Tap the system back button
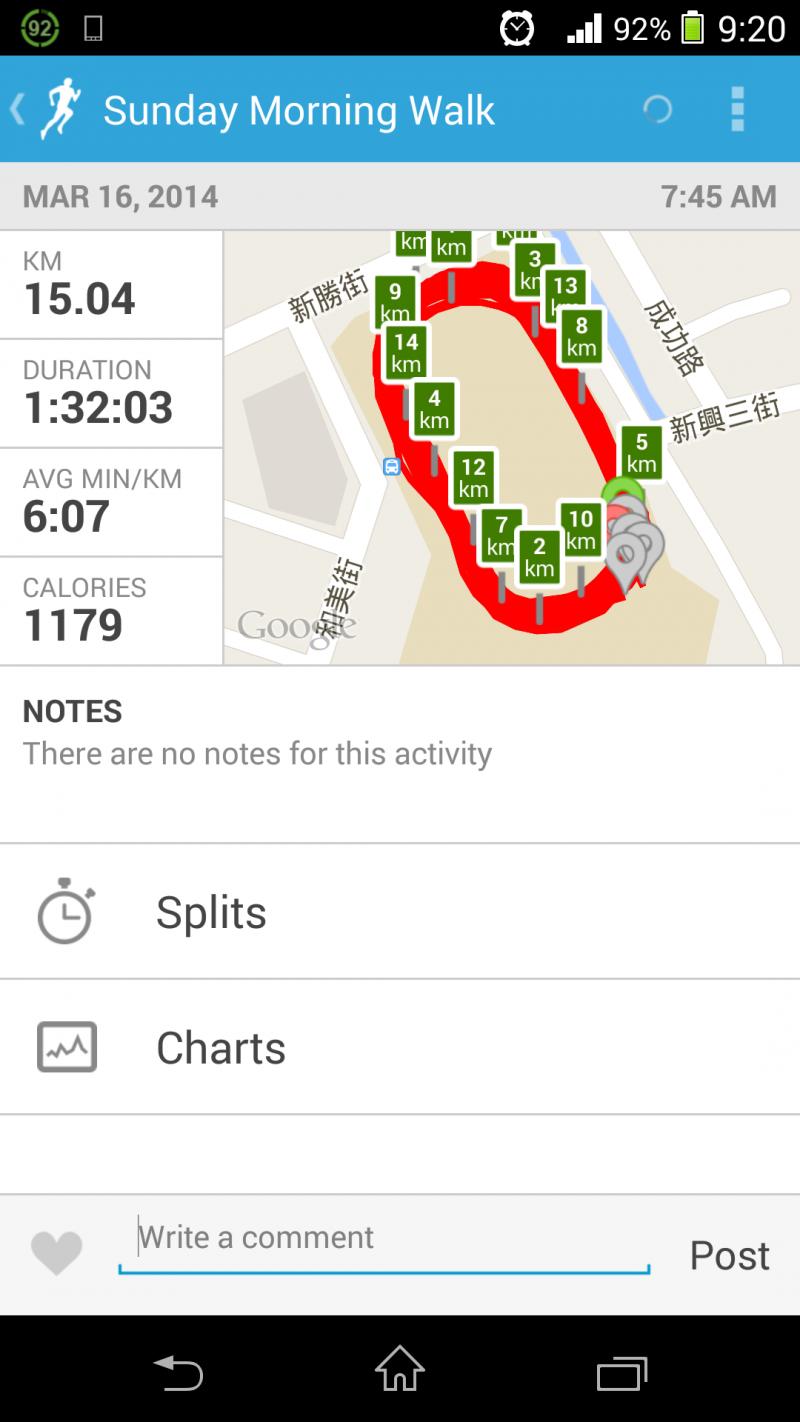The height and width of the screenshot is (1422, 800). coord(178,1372)
